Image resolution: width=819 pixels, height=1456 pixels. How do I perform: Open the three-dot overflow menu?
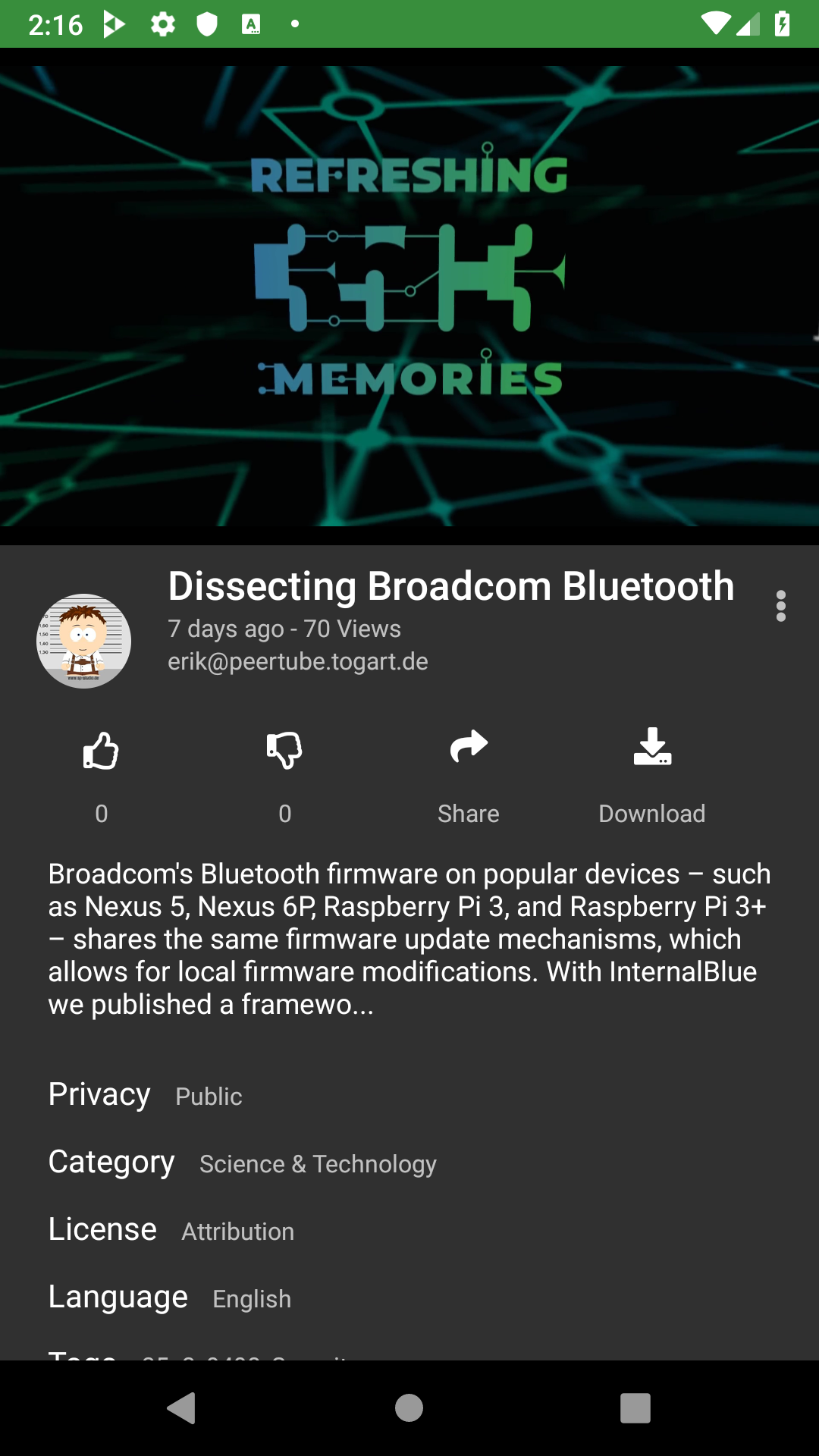781,606
